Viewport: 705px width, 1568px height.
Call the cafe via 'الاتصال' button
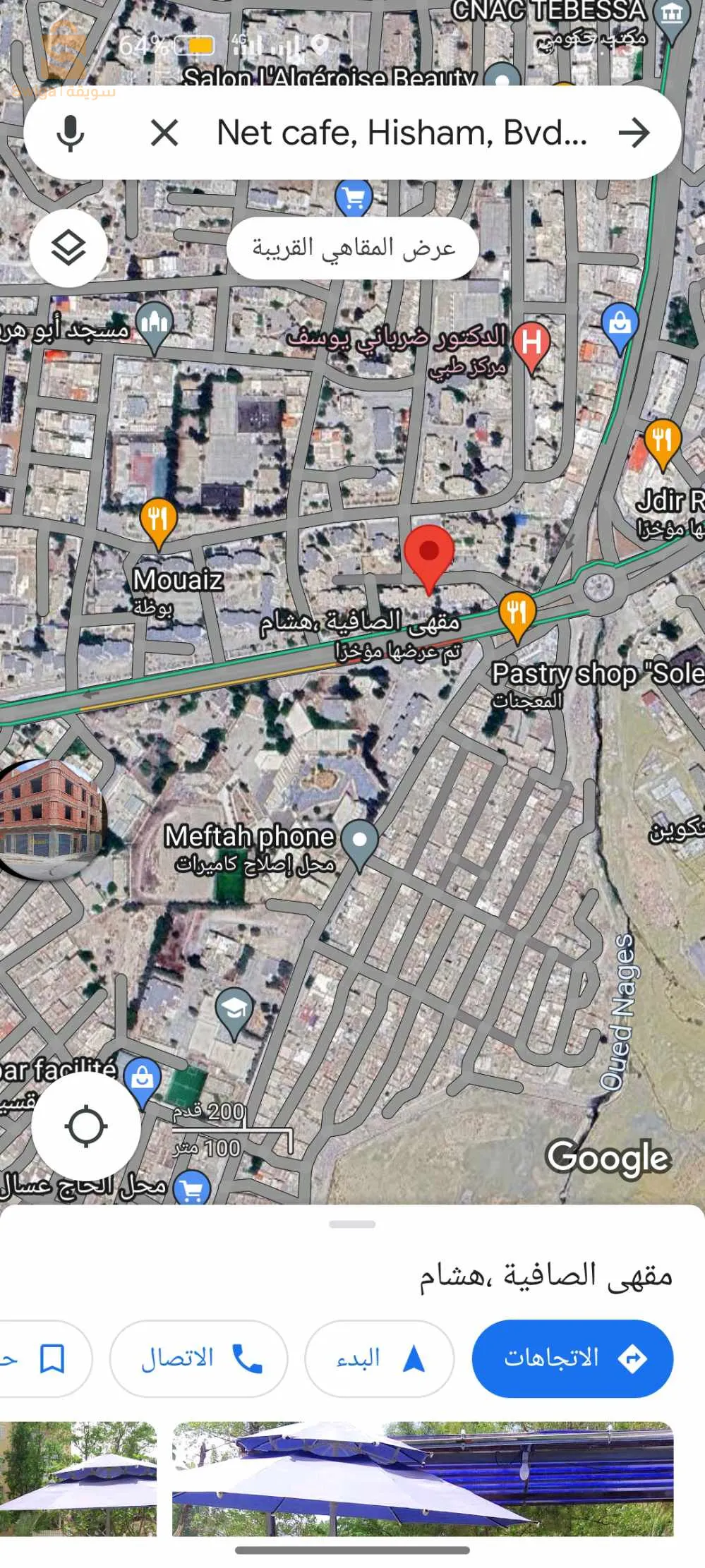[199, 1358]
